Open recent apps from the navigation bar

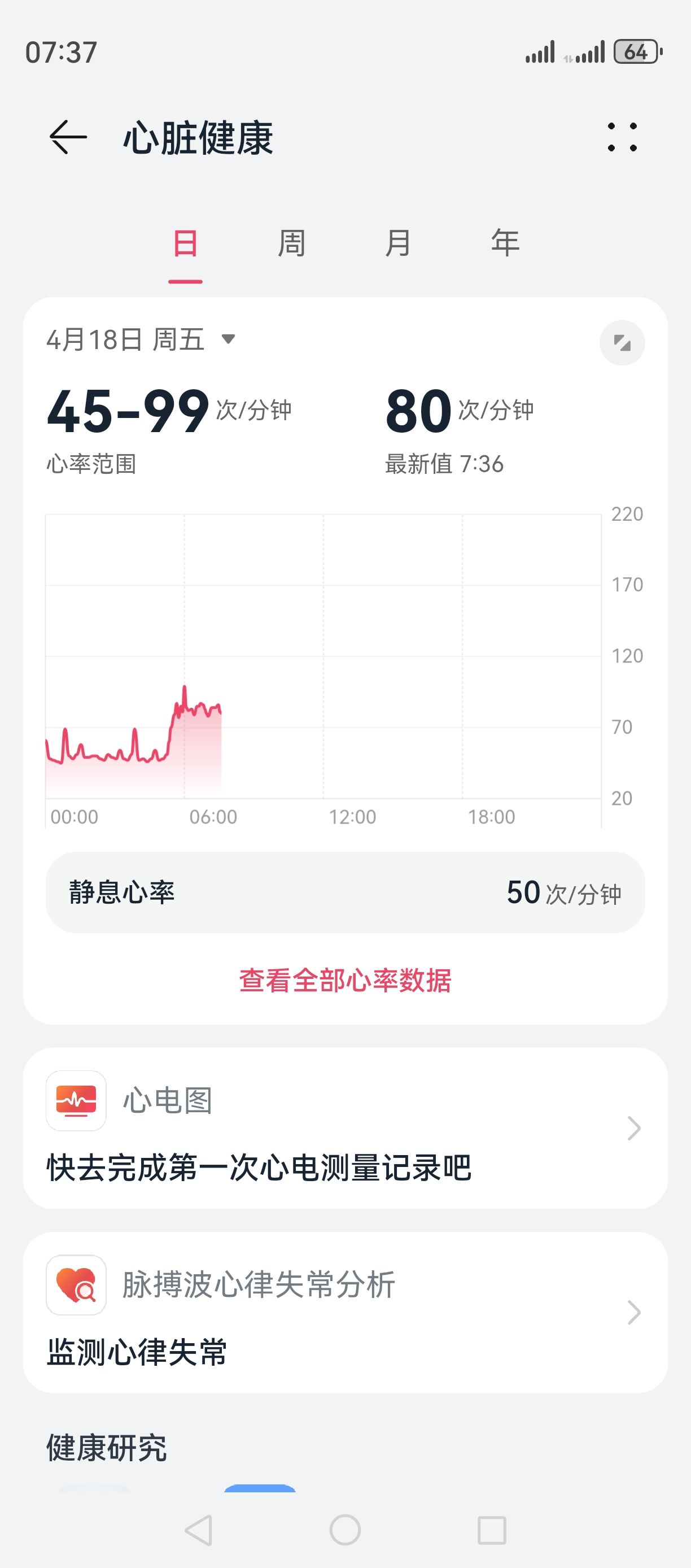coord(492,1530)
